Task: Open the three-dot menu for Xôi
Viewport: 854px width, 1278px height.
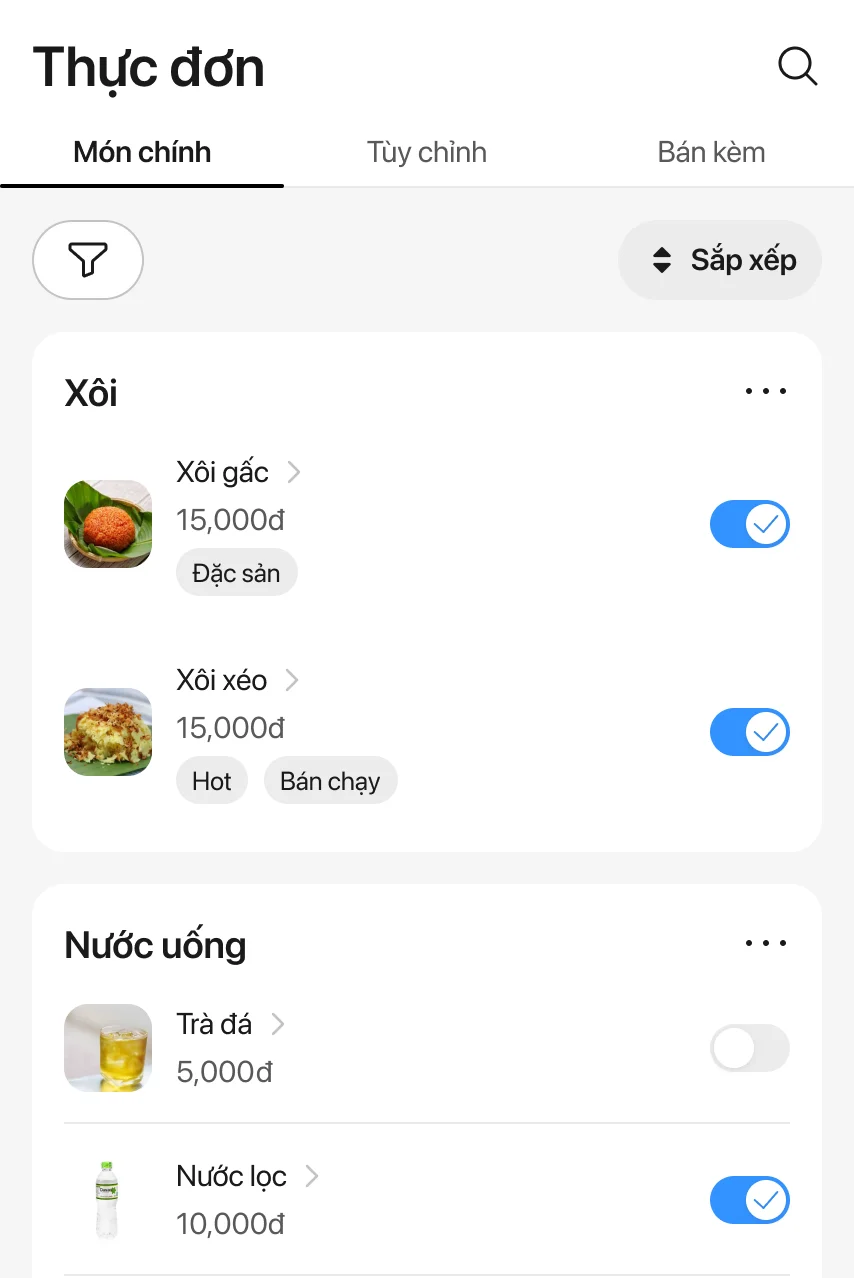Action: point(766,391)
